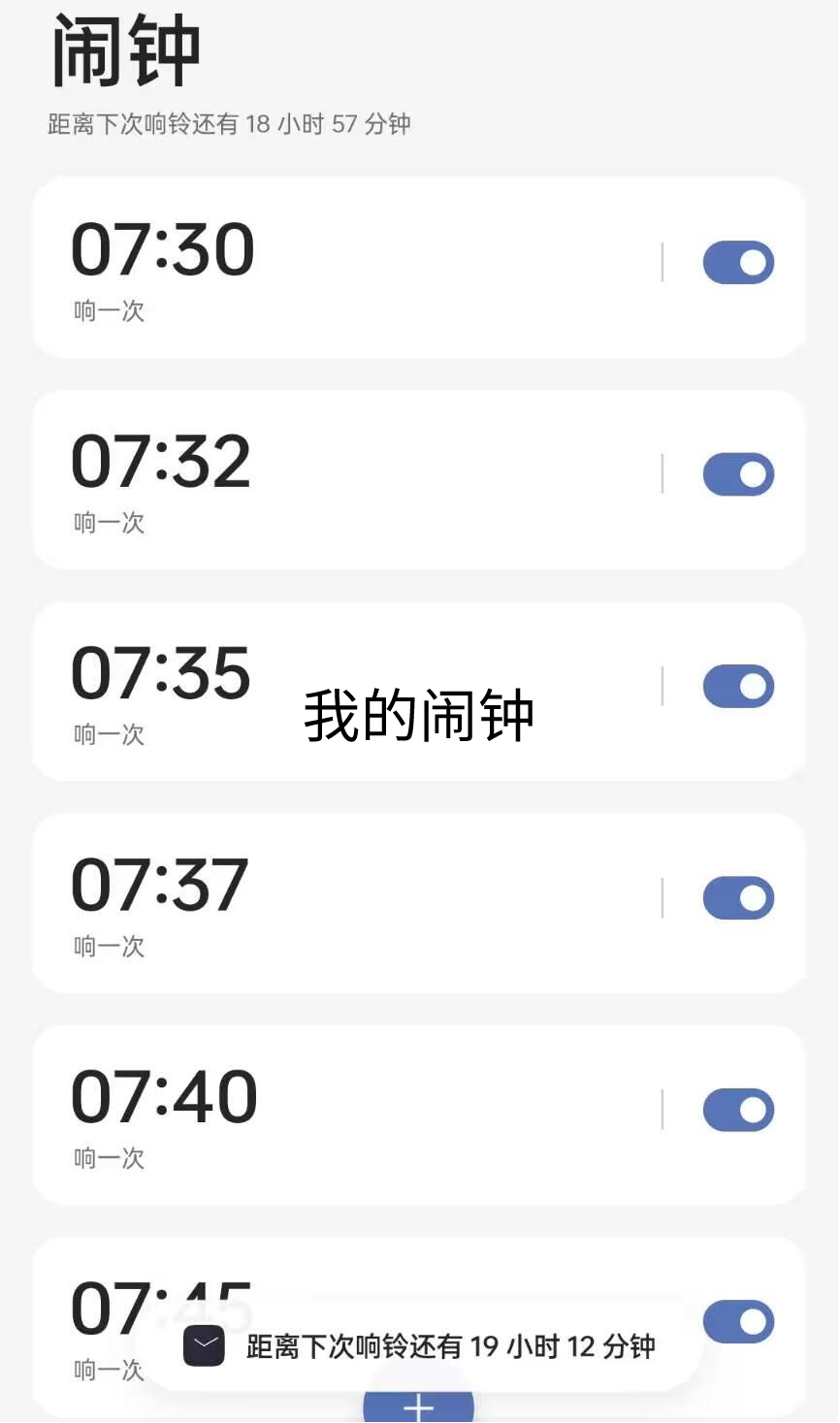
Task: Disable the 07:32 alarm
Action: point(738,474)
